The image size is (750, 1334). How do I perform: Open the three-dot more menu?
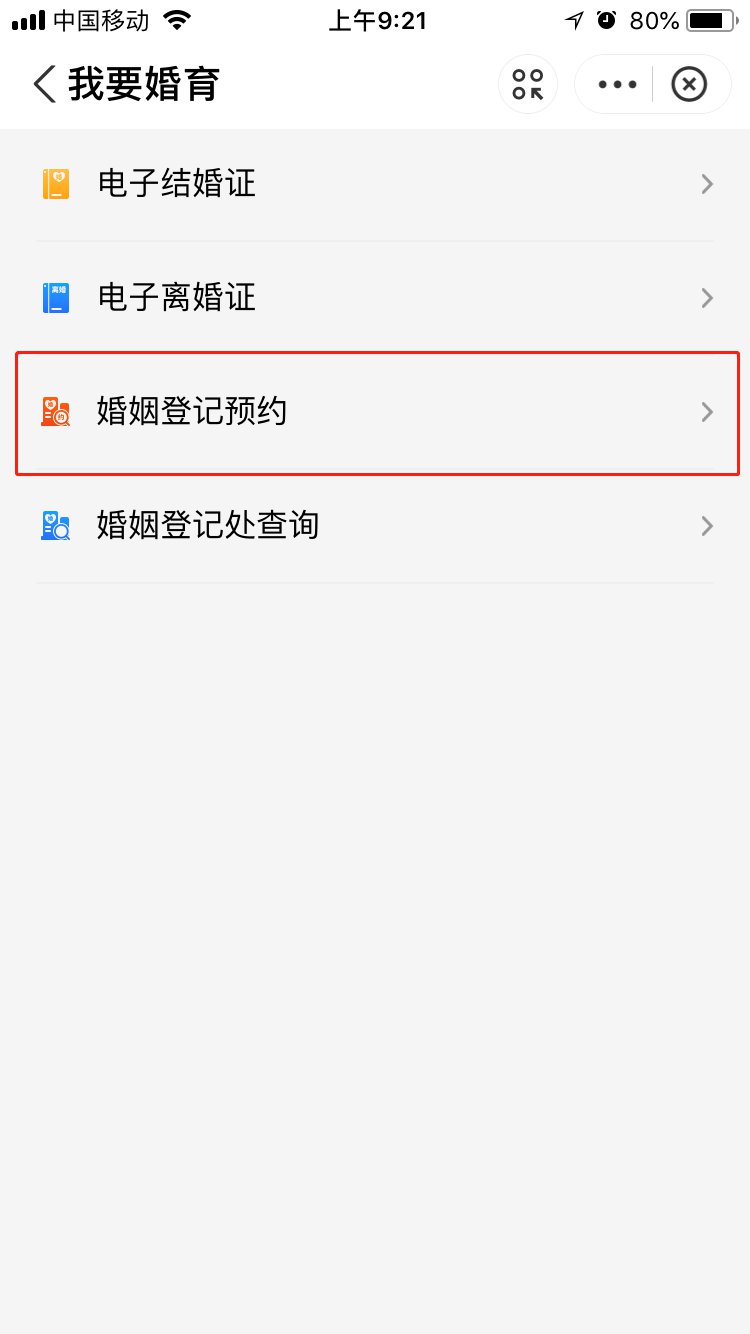617,85
